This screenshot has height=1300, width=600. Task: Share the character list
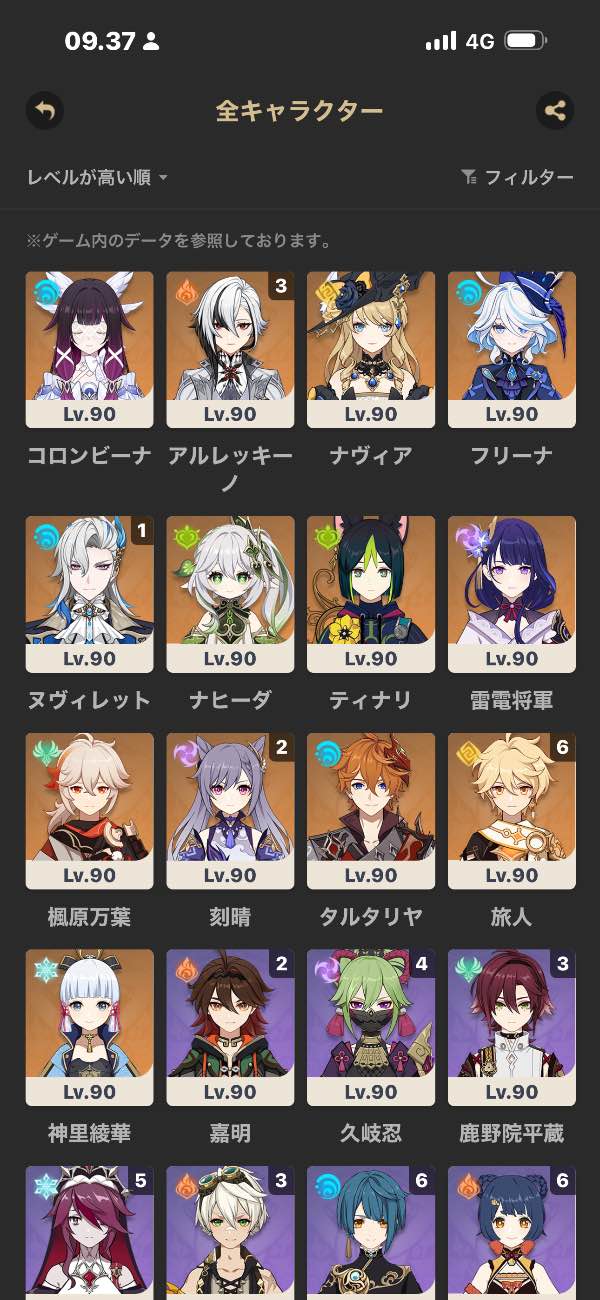point(555,110)
